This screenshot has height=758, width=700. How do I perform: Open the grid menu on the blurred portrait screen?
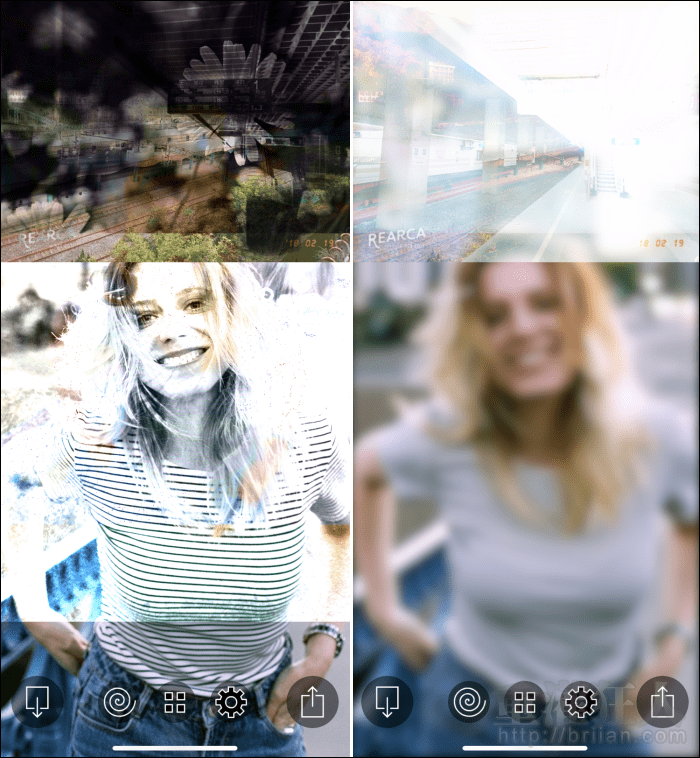pos(524,702)
